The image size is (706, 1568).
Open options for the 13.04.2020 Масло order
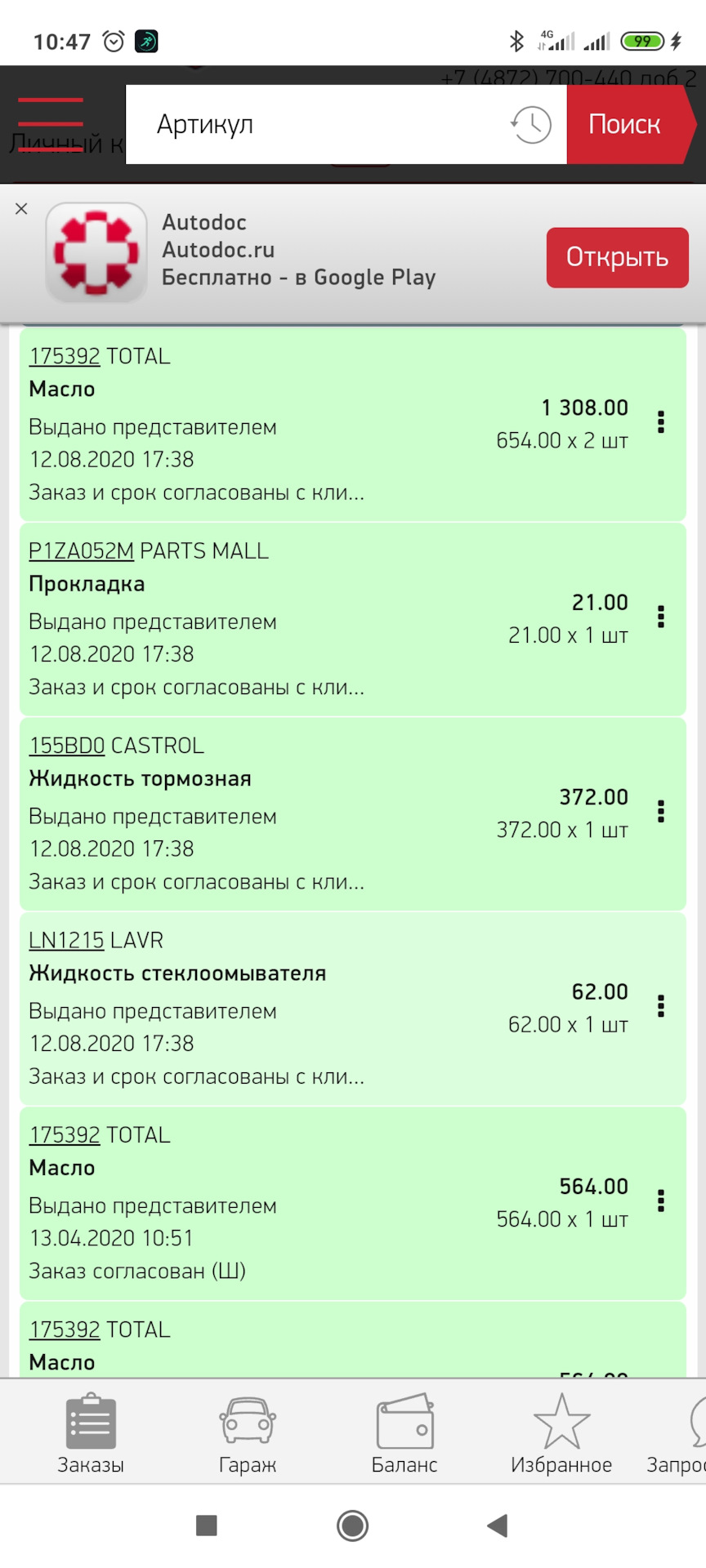point(661,1200)
